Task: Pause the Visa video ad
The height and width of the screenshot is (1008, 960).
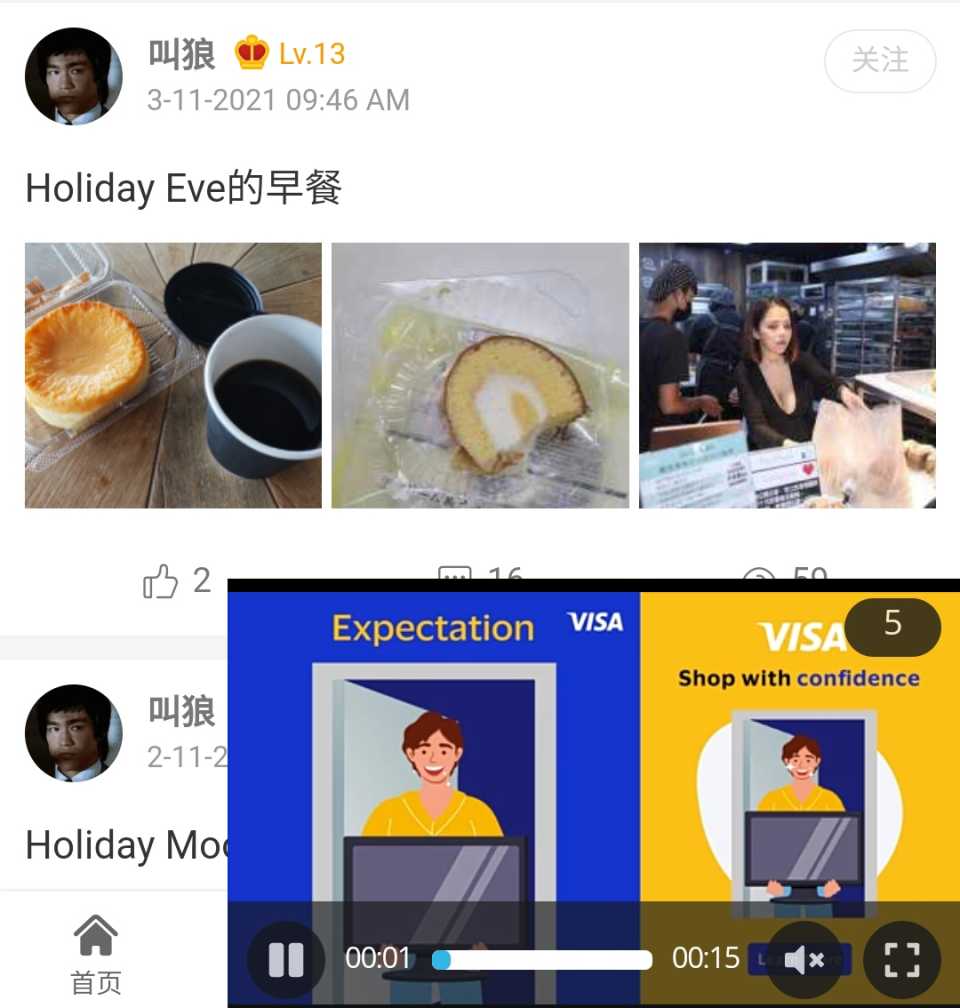Action: click(x=286, y=960)
